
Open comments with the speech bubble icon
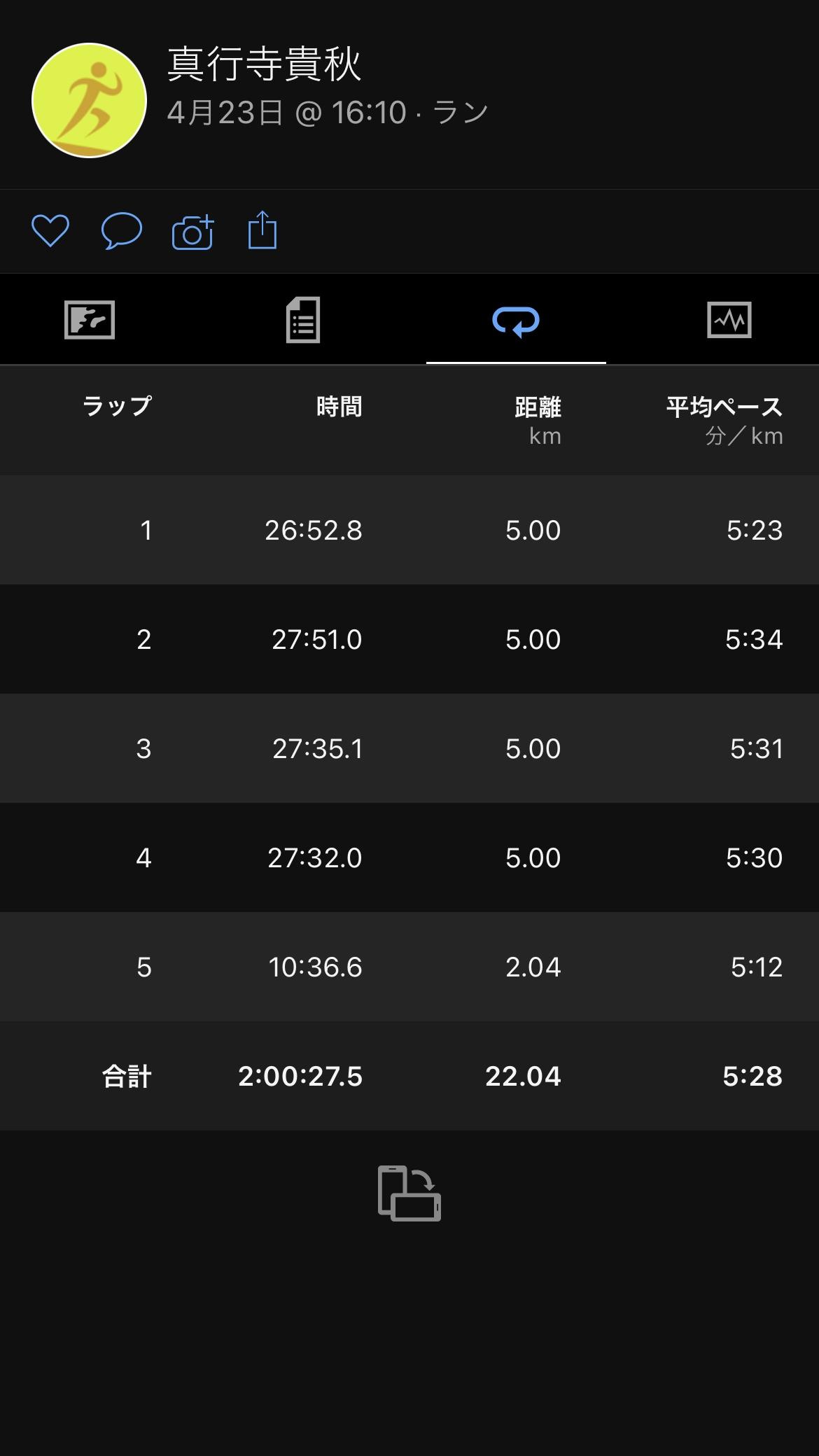click(x=122, y=231)
